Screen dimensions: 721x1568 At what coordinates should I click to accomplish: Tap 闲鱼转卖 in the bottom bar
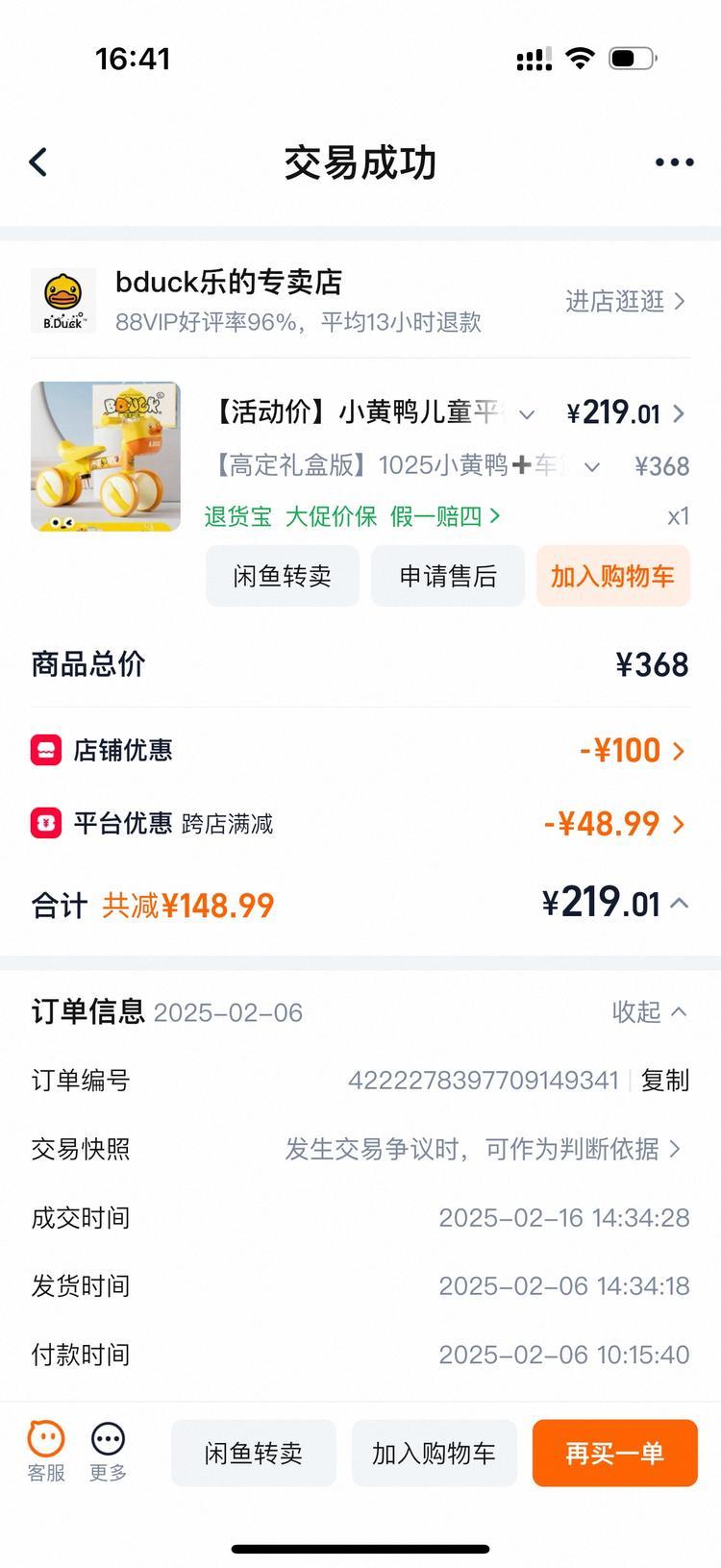pos(254,1453)
